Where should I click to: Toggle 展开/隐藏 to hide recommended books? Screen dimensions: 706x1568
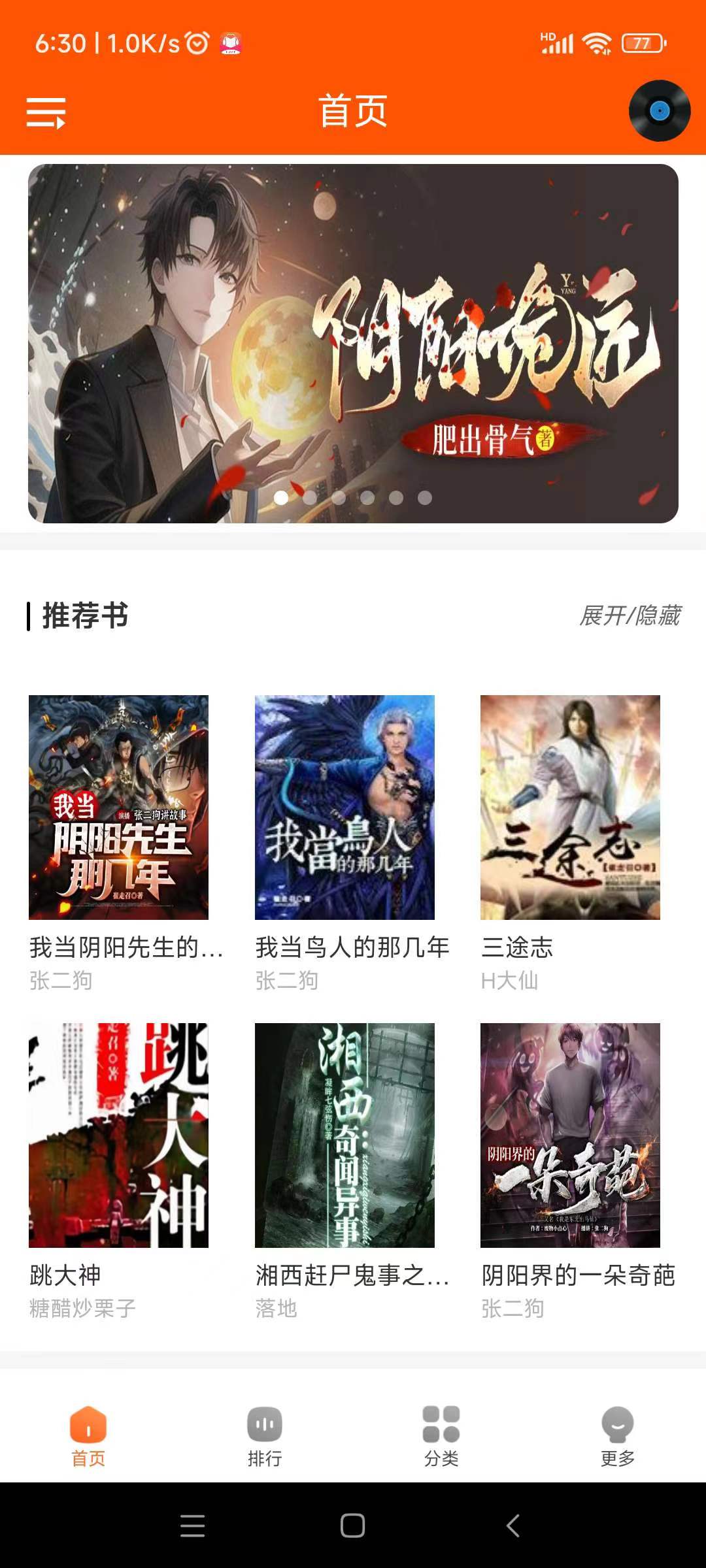click(631, 614)
